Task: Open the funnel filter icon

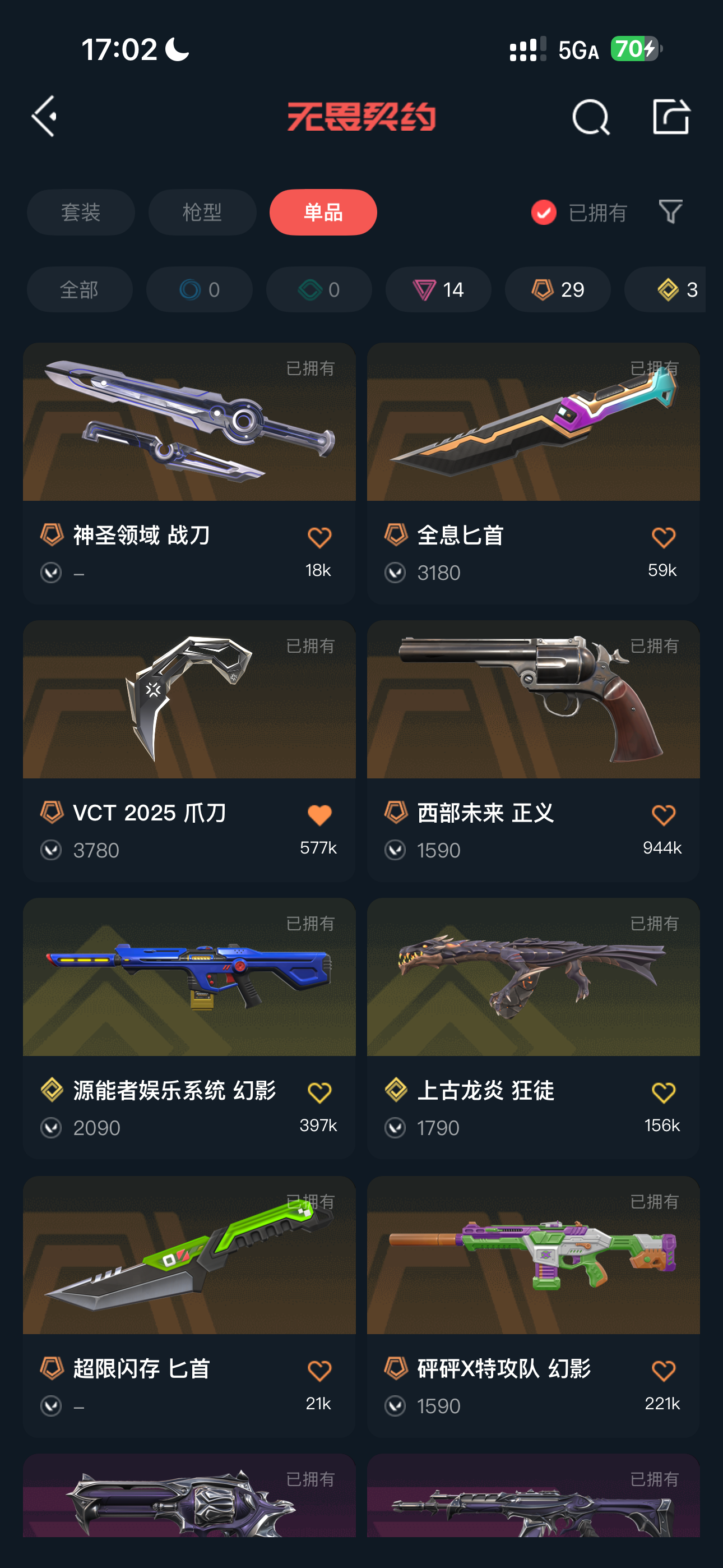Action: (670, 213)
